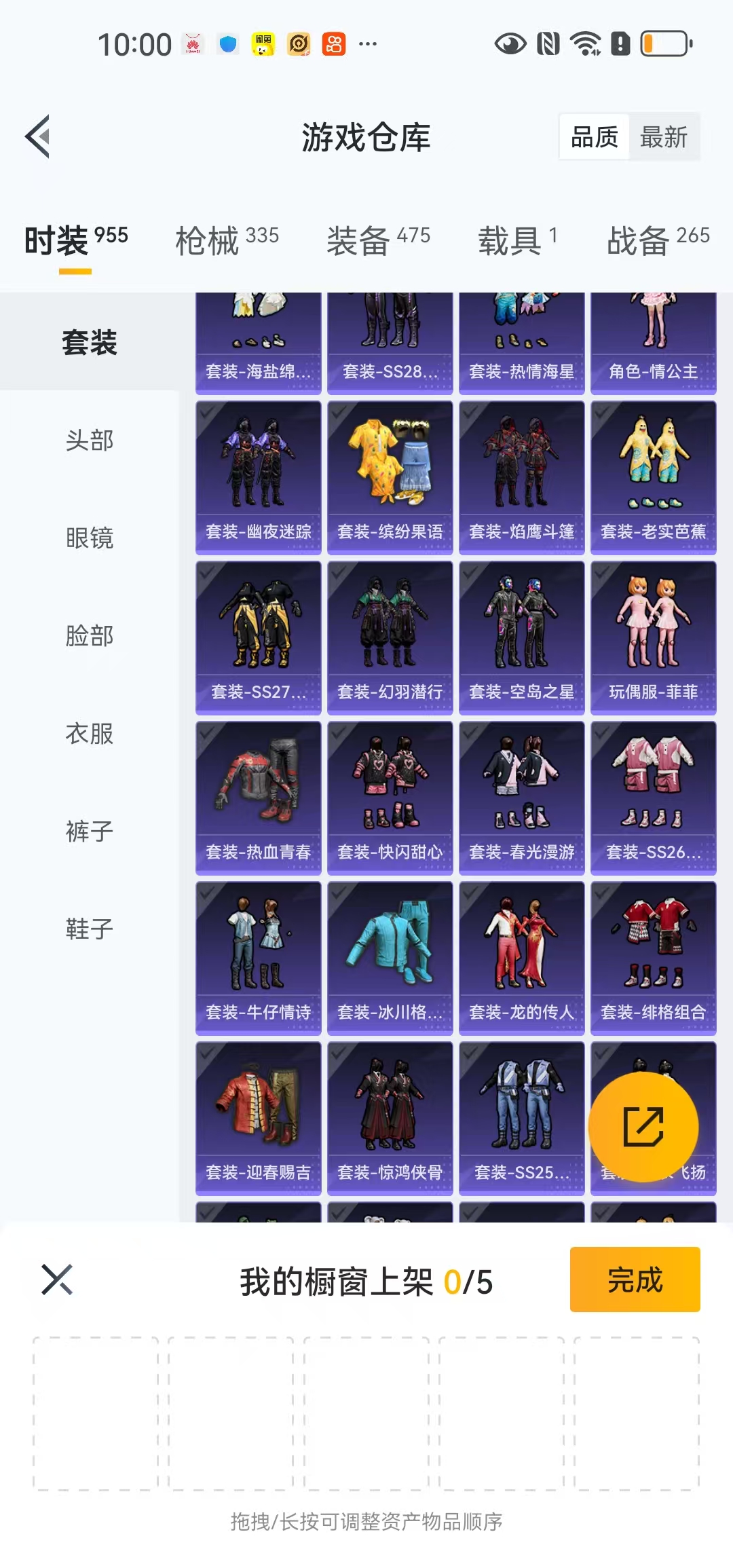Select the 衣服 category
This screenshot has height=1568, width=733.
tap(89, 734)
